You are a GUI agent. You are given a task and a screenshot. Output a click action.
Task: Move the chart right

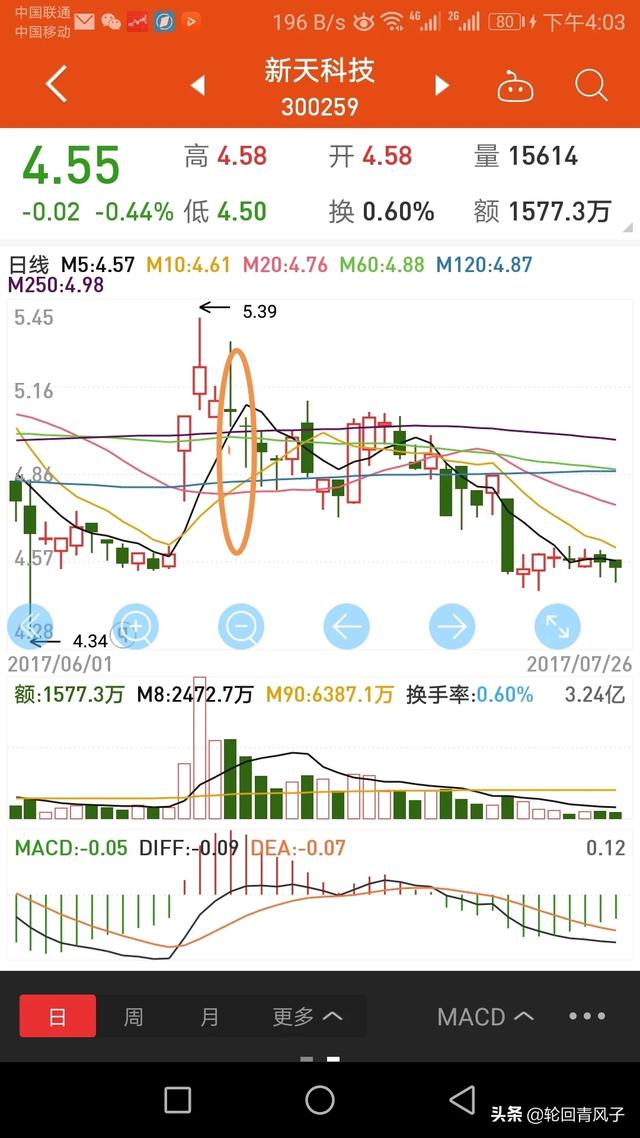(x=452, y=627)
